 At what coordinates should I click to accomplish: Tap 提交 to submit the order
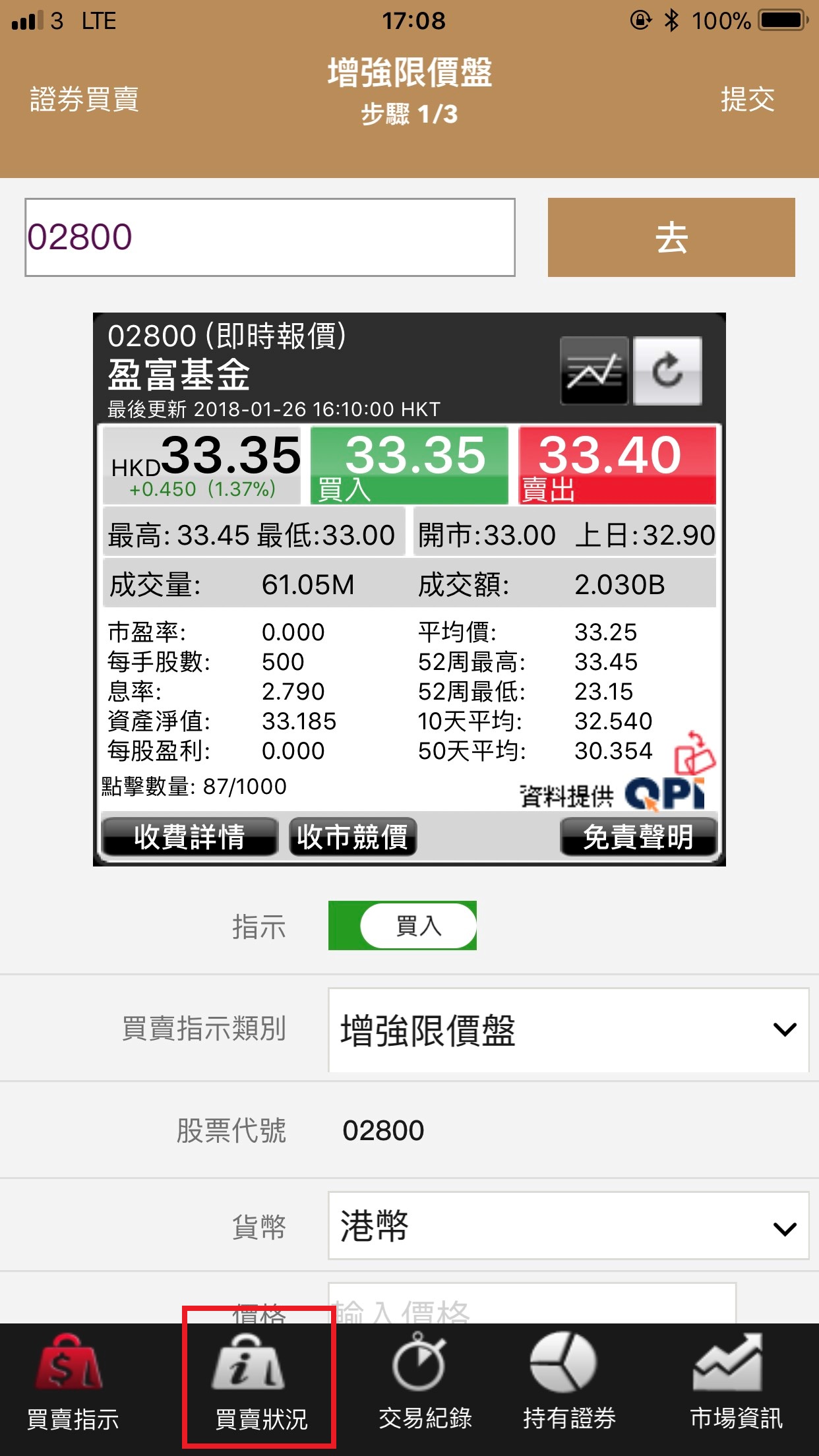(x=747, y=100)
